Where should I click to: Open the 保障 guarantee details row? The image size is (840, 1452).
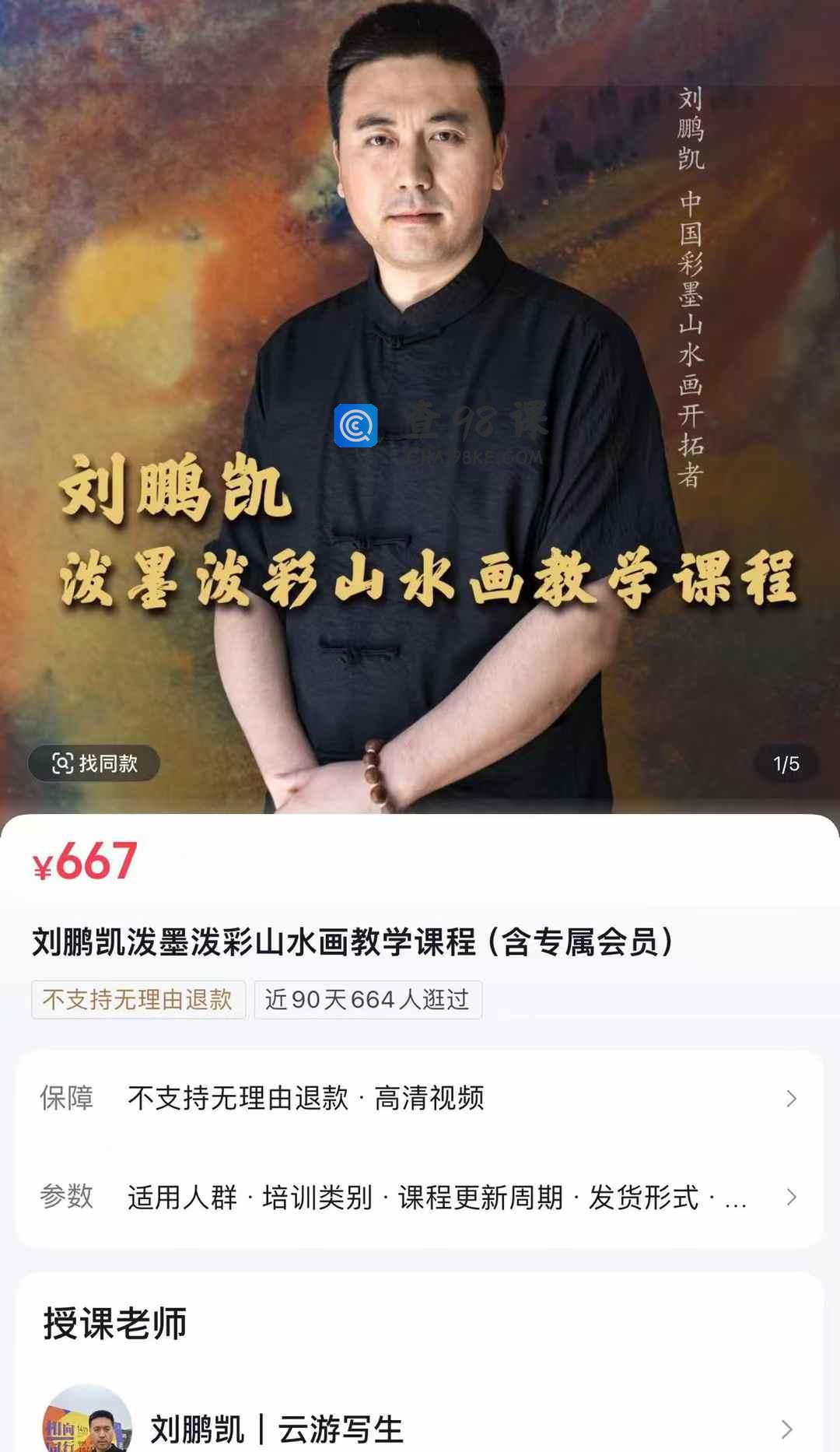click(420, 1098)
